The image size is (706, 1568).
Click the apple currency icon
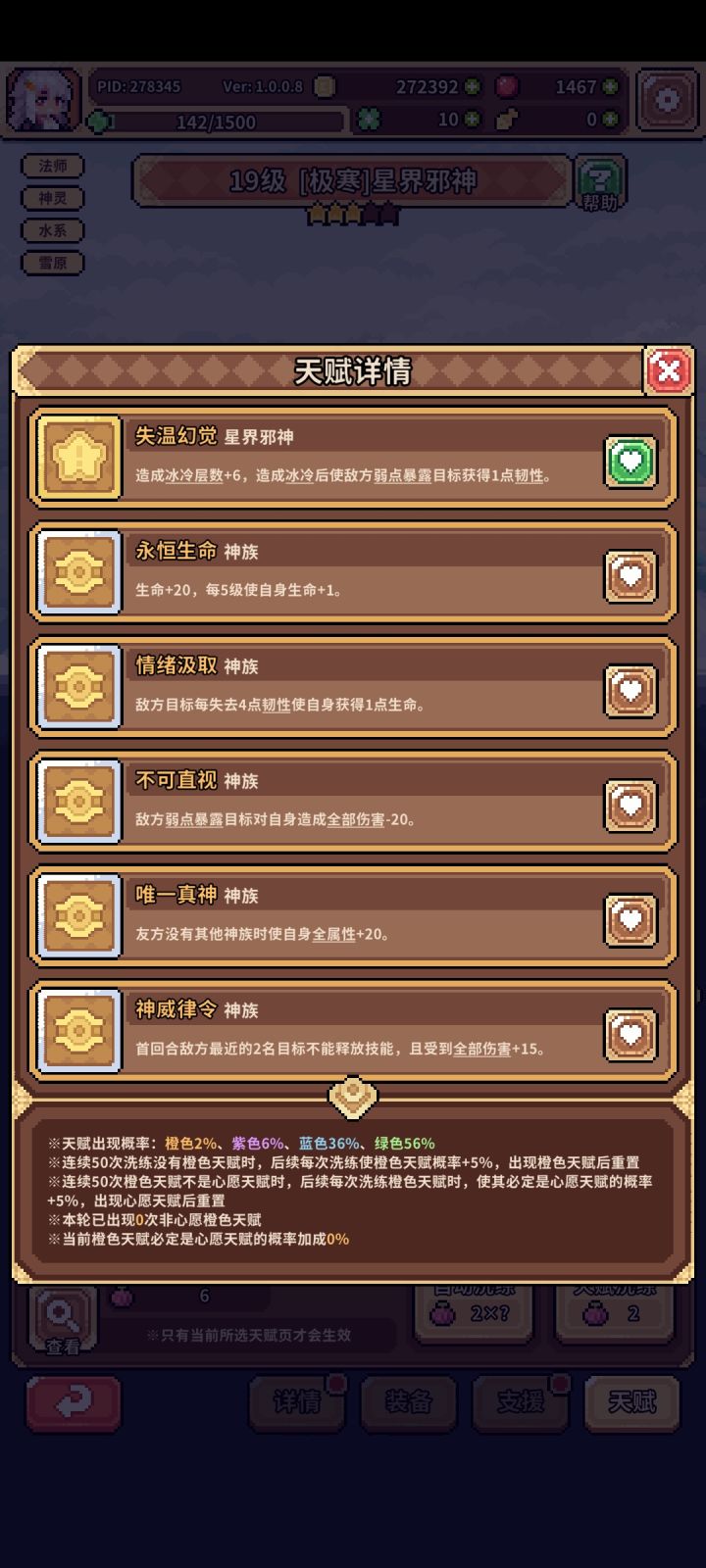point(506,86)
